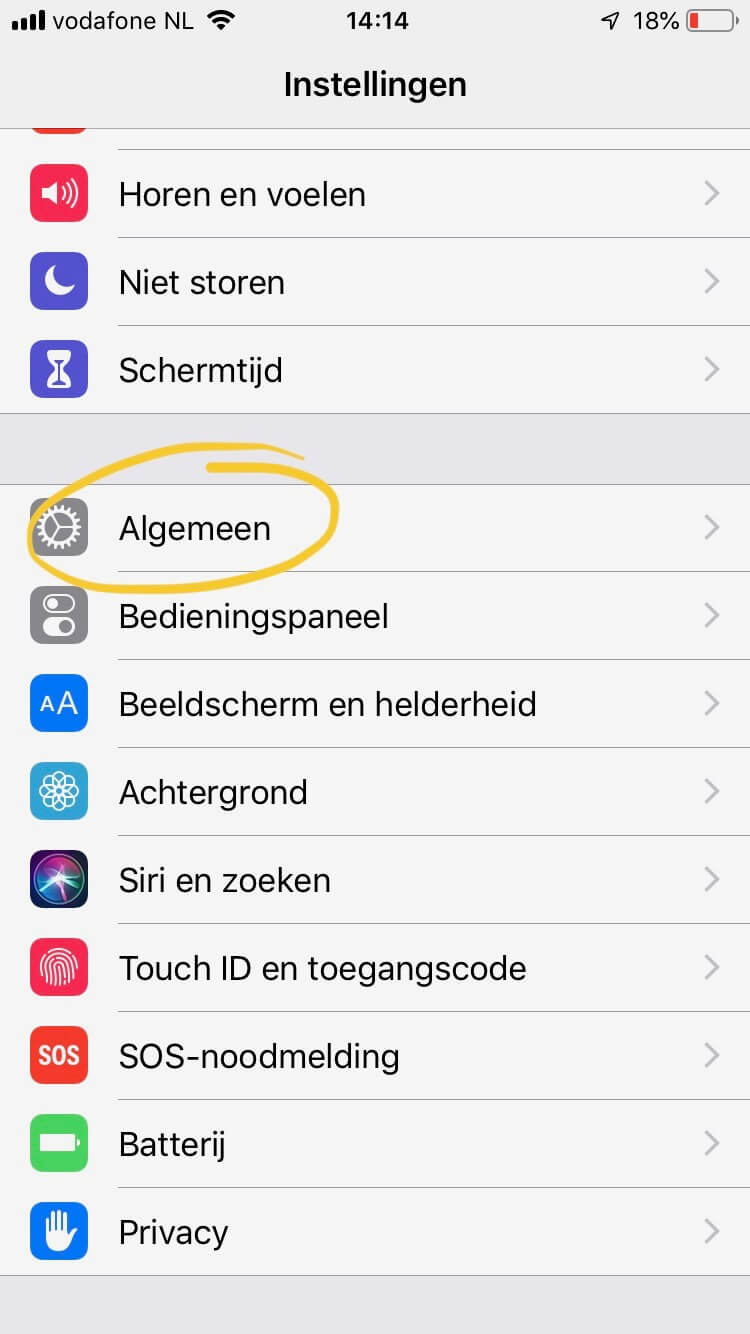Open SOS-noodmelding settings
750x1334 pixels.
point(375,1056)
